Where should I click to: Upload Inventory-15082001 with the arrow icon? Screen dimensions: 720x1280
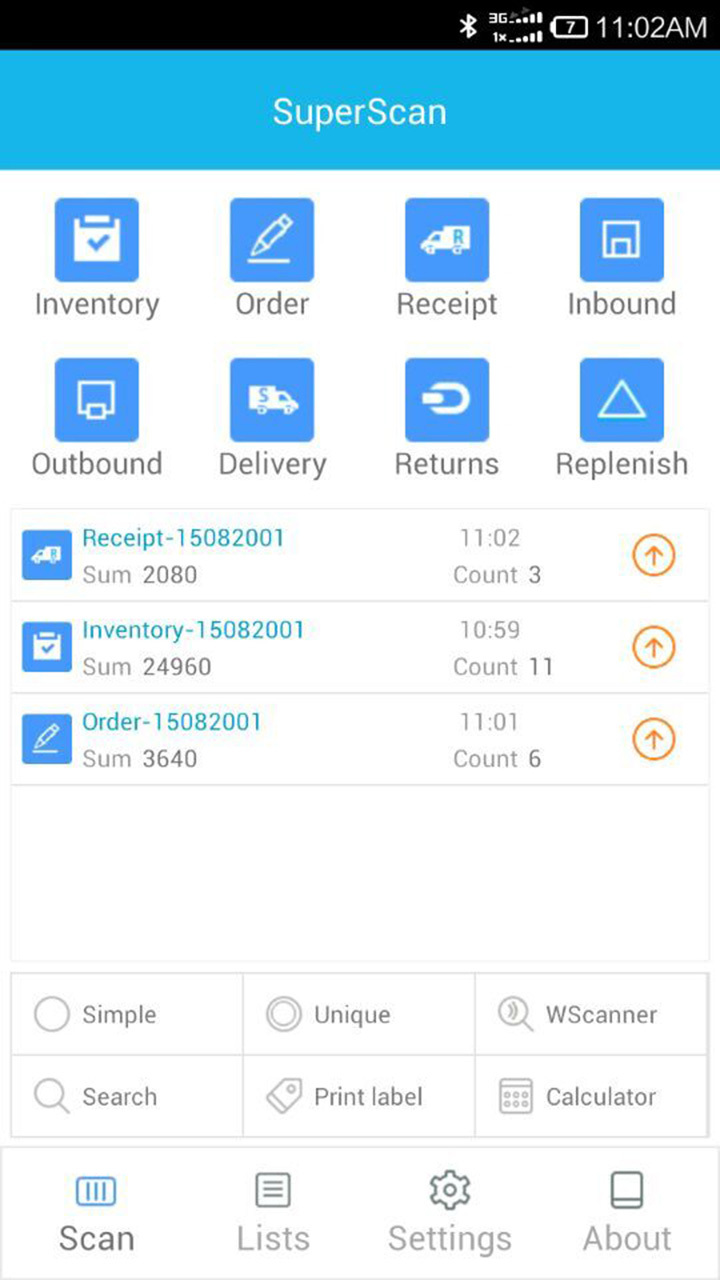pos(654,648)
